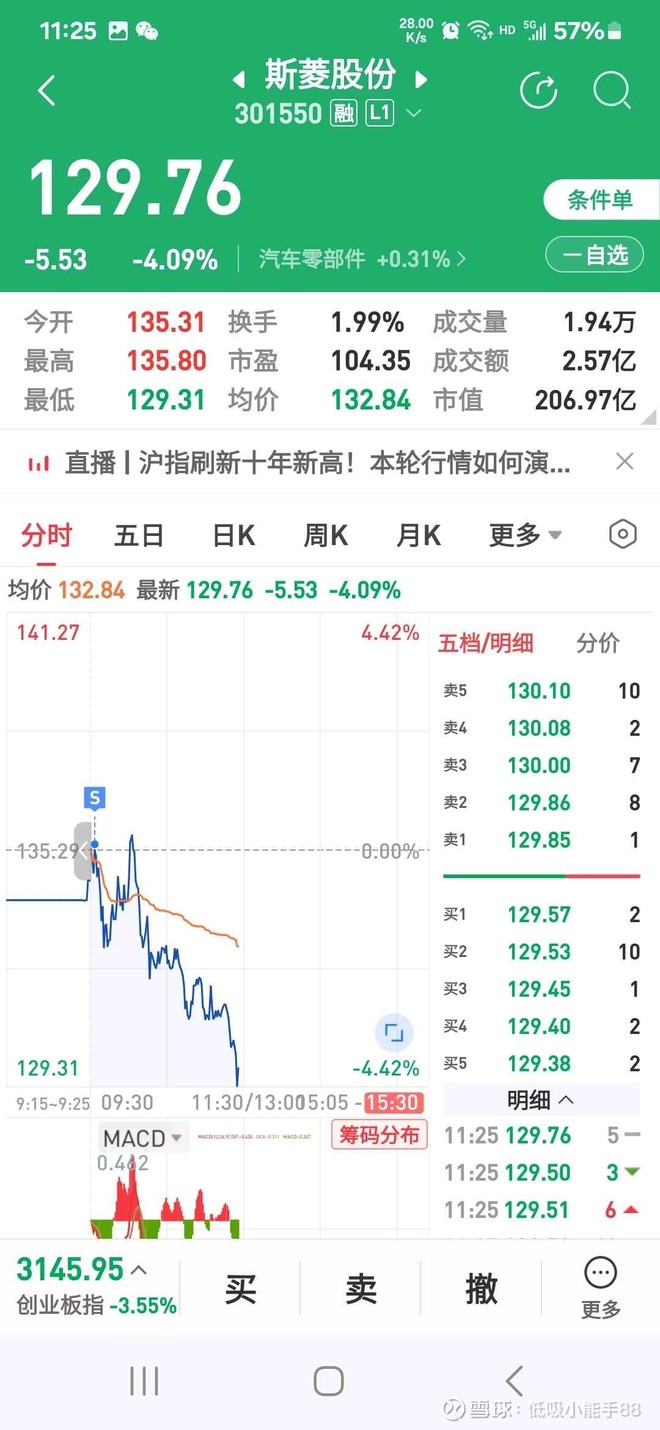Dismiss the live broadcast banner
Viewport: 660px width, 1430px height.
[x=624, y=461]
